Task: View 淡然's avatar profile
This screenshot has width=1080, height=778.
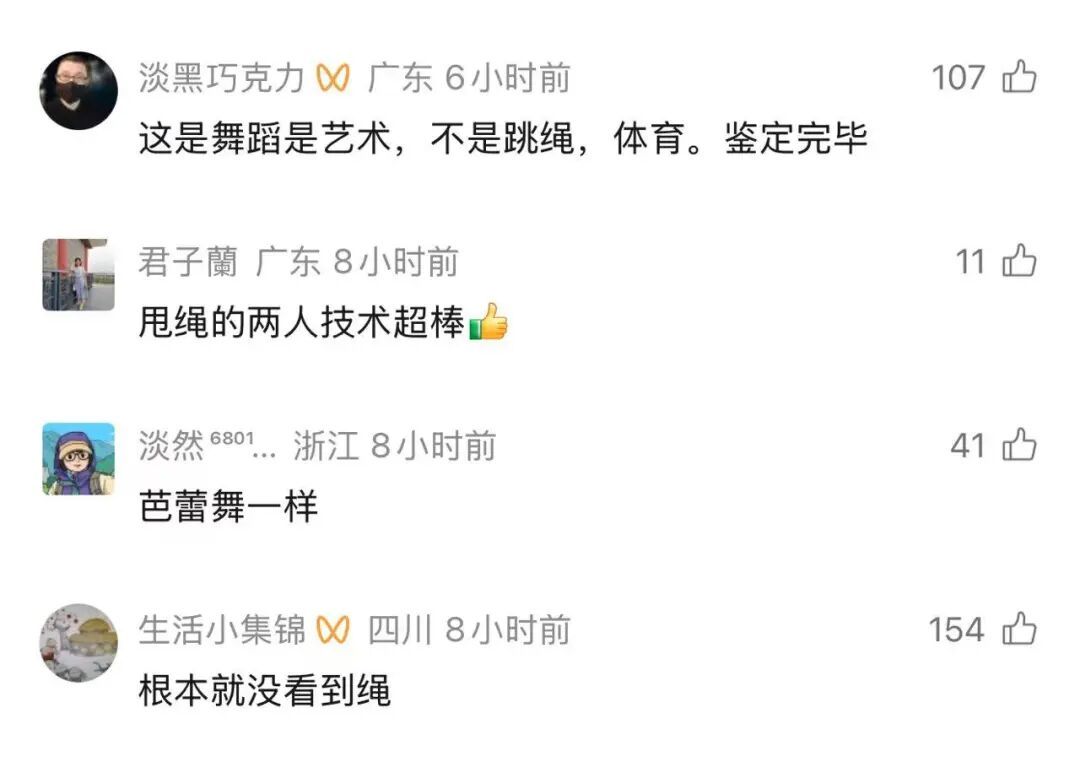Action: pos(78,459)
